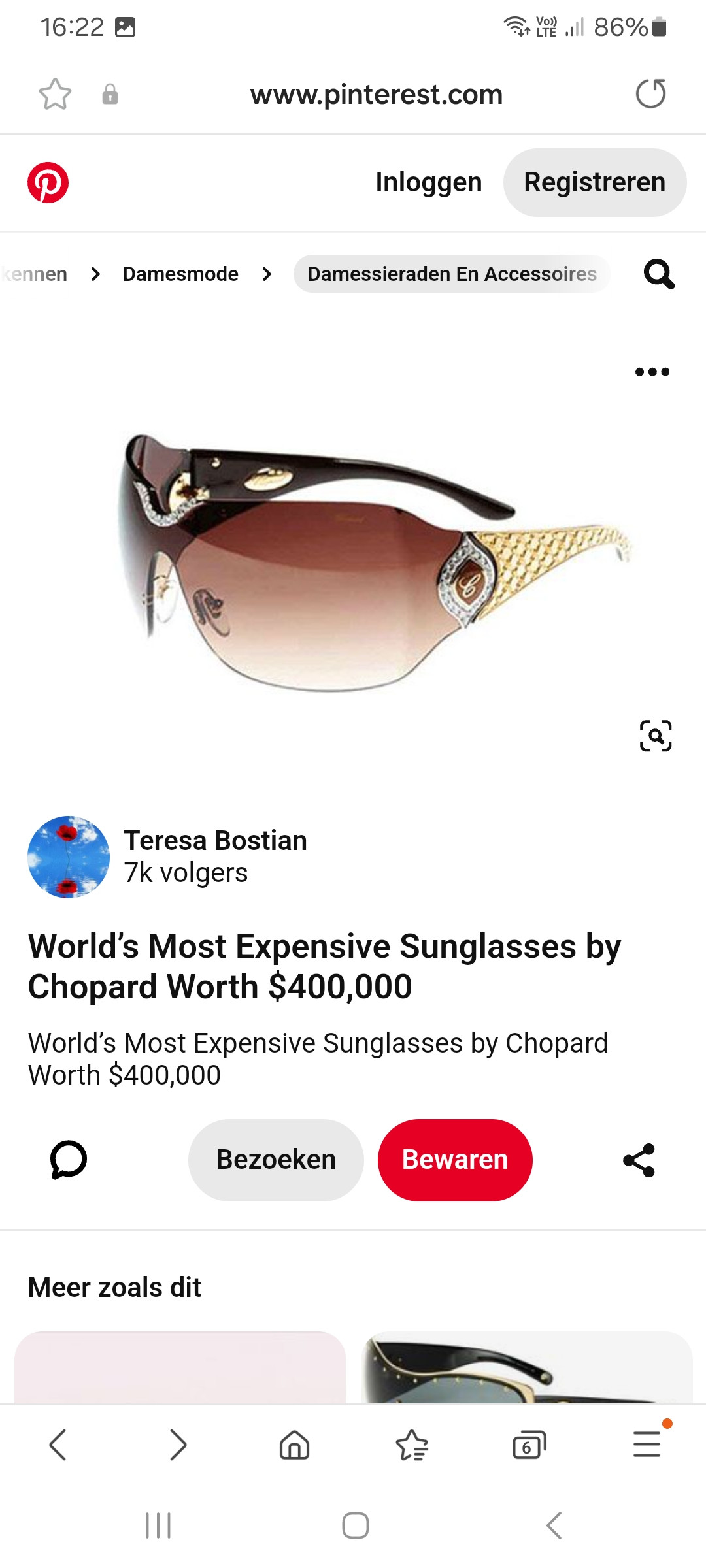
Task: Open the black sunglasses related pin
Action: [527, 1367]
